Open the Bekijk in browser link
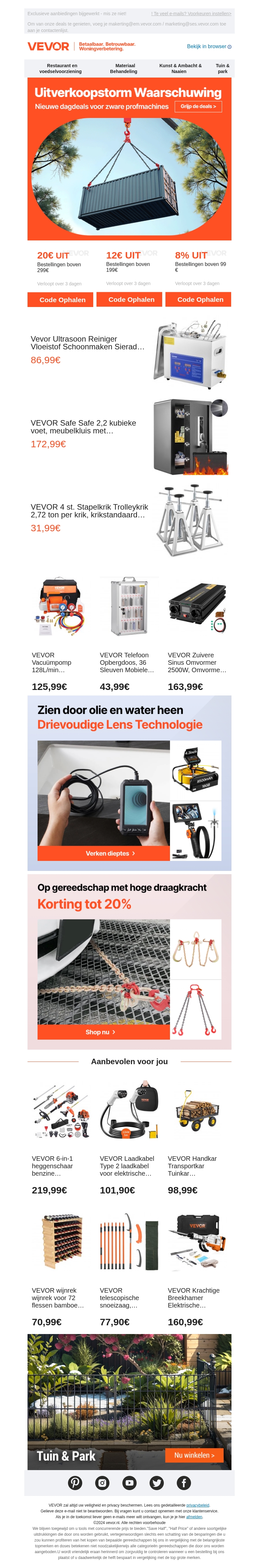 pos(208,46)
